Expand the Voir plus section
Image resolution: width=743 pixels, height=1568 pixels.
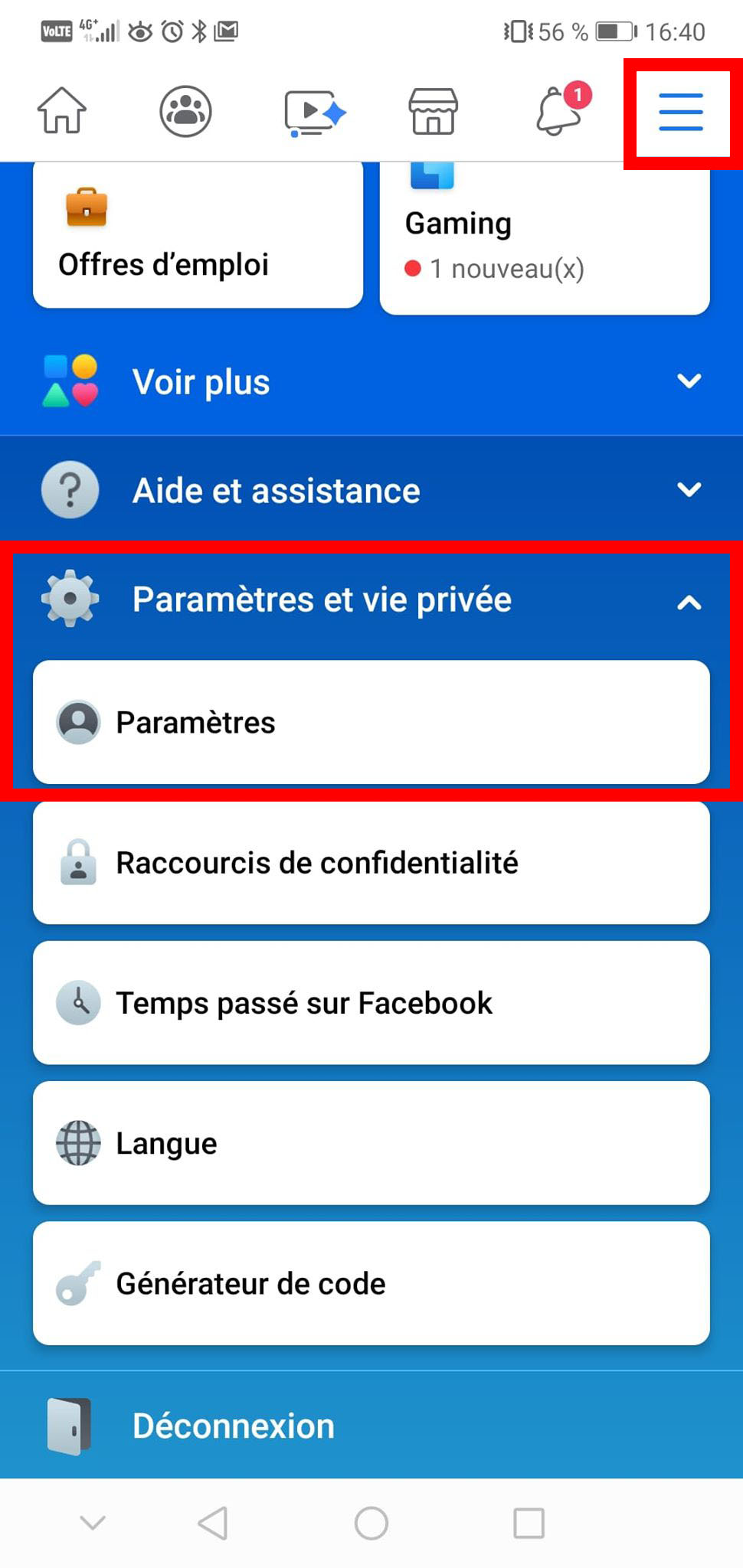click(371, 381)
